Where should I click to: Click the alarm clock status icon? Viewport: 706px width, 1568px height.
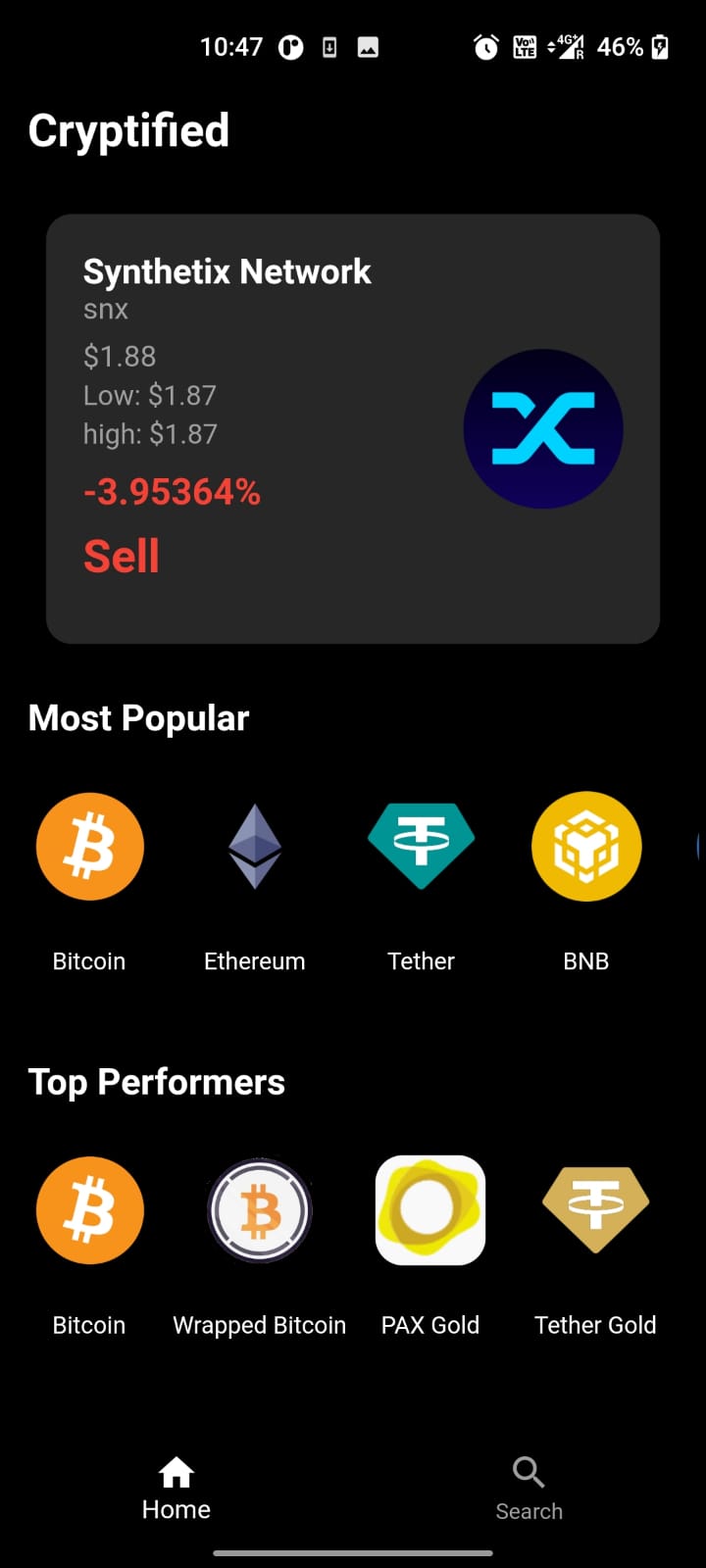[484, 46]
